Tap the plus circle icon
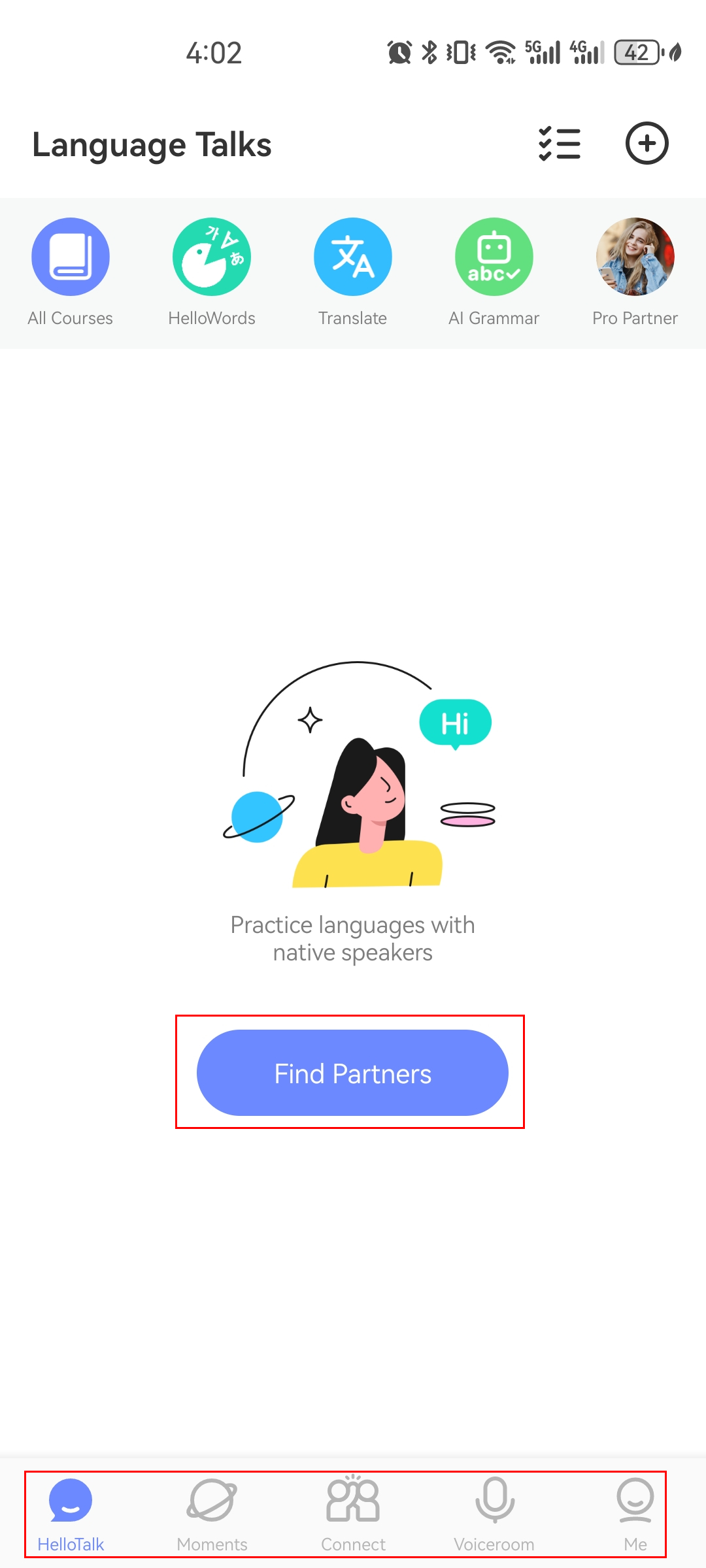The image size is (706, 1568). coord(647,144)
